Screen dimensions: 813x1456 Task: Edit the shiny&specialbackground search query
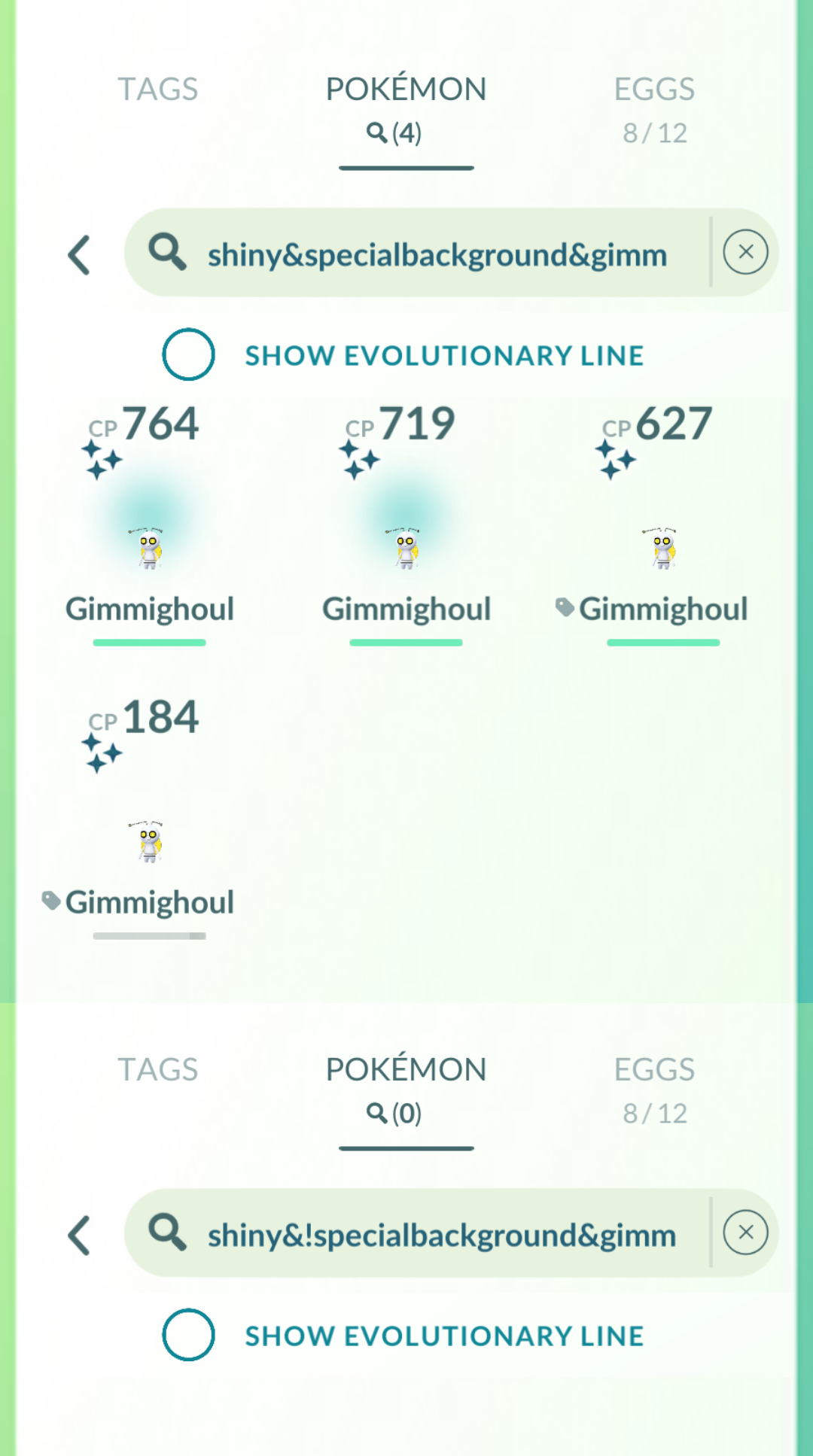point(437,254)
